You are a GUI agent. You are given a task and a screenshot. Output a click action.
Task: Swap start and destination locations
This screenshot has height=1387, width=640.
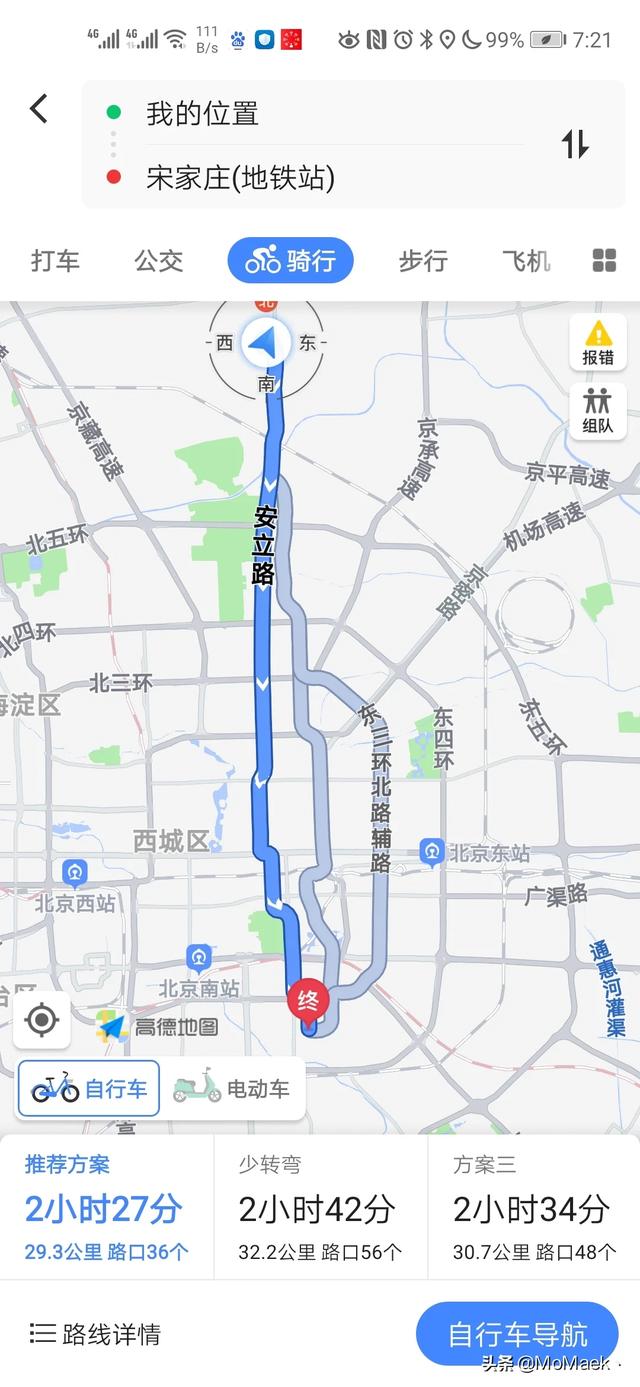click(575, 144)
